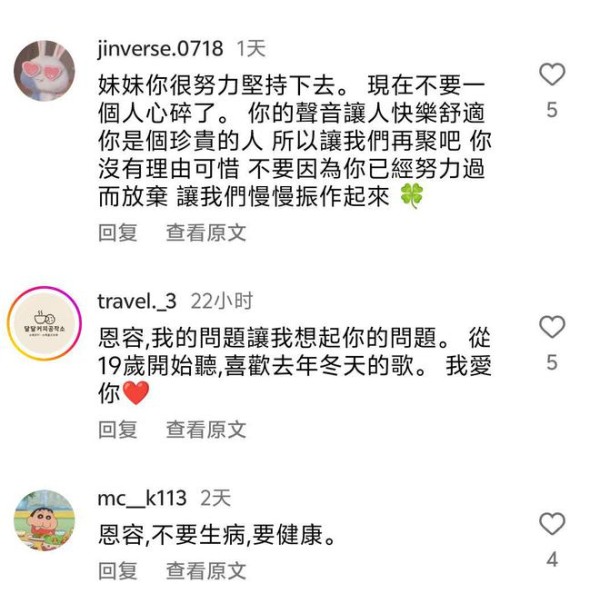Tap 查看原文 under jinverse.0718's comment

coord(206,233)
